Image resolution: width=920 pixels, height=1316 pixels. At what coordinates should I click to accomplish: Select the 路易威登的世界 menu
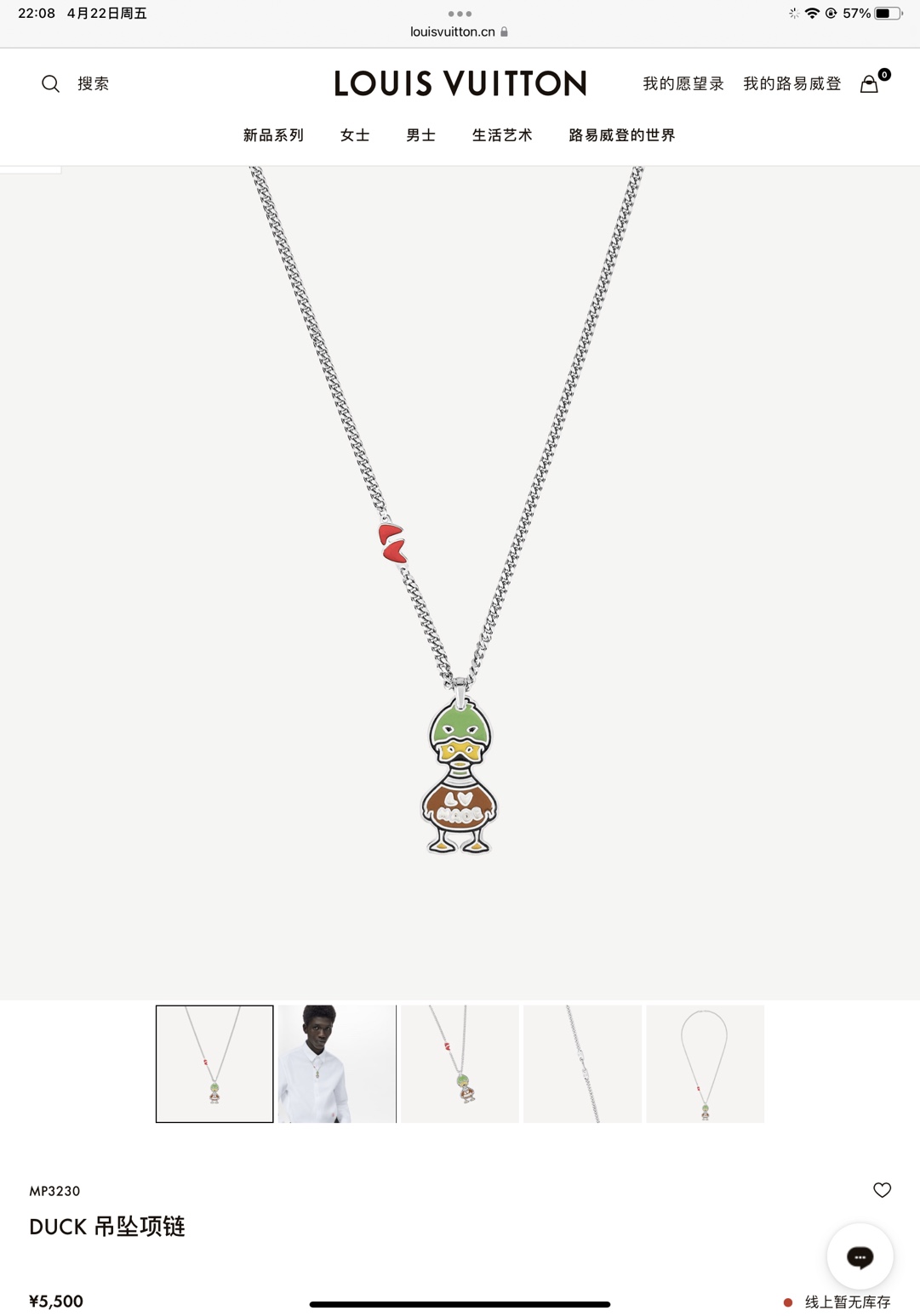pos(622,135)
